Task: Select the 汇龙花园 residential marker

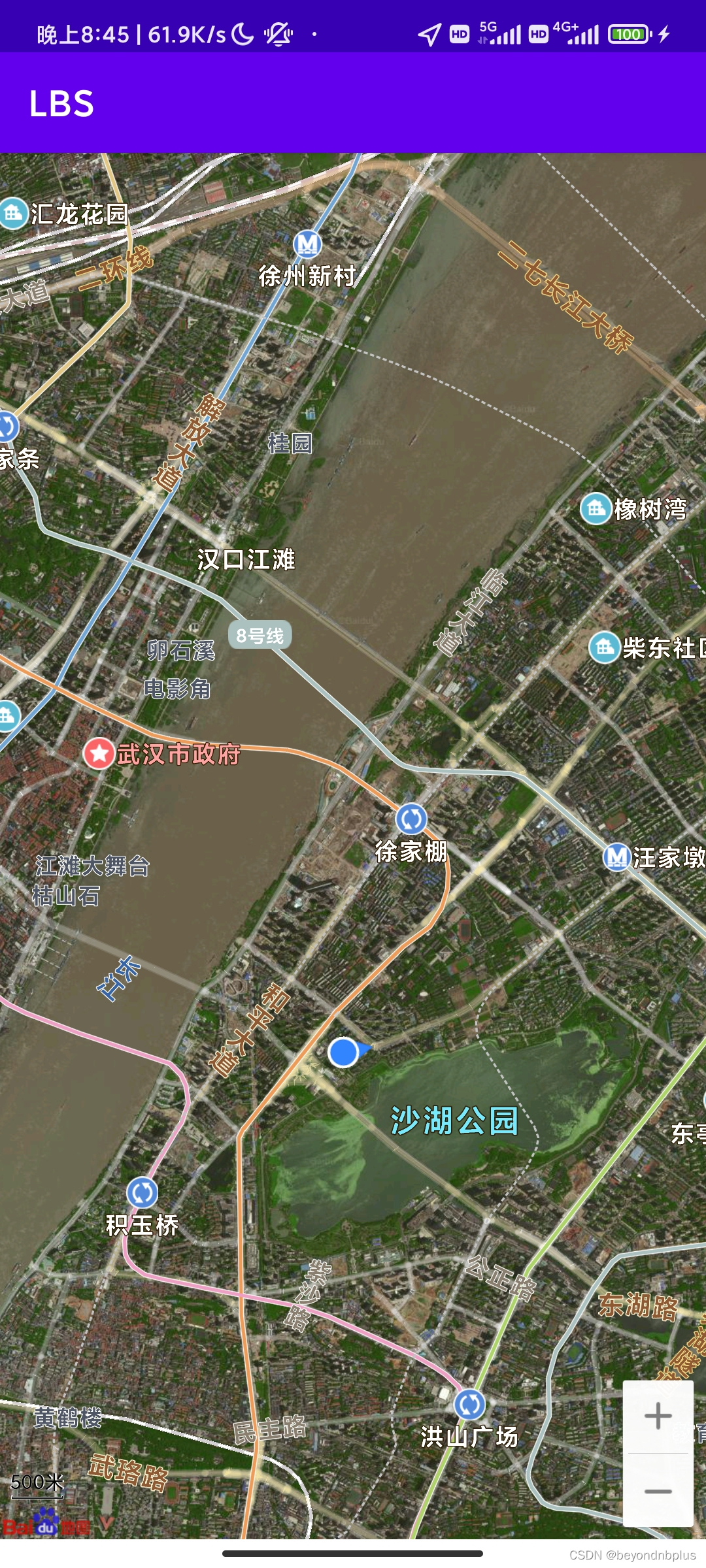Action: pos(12,213)
